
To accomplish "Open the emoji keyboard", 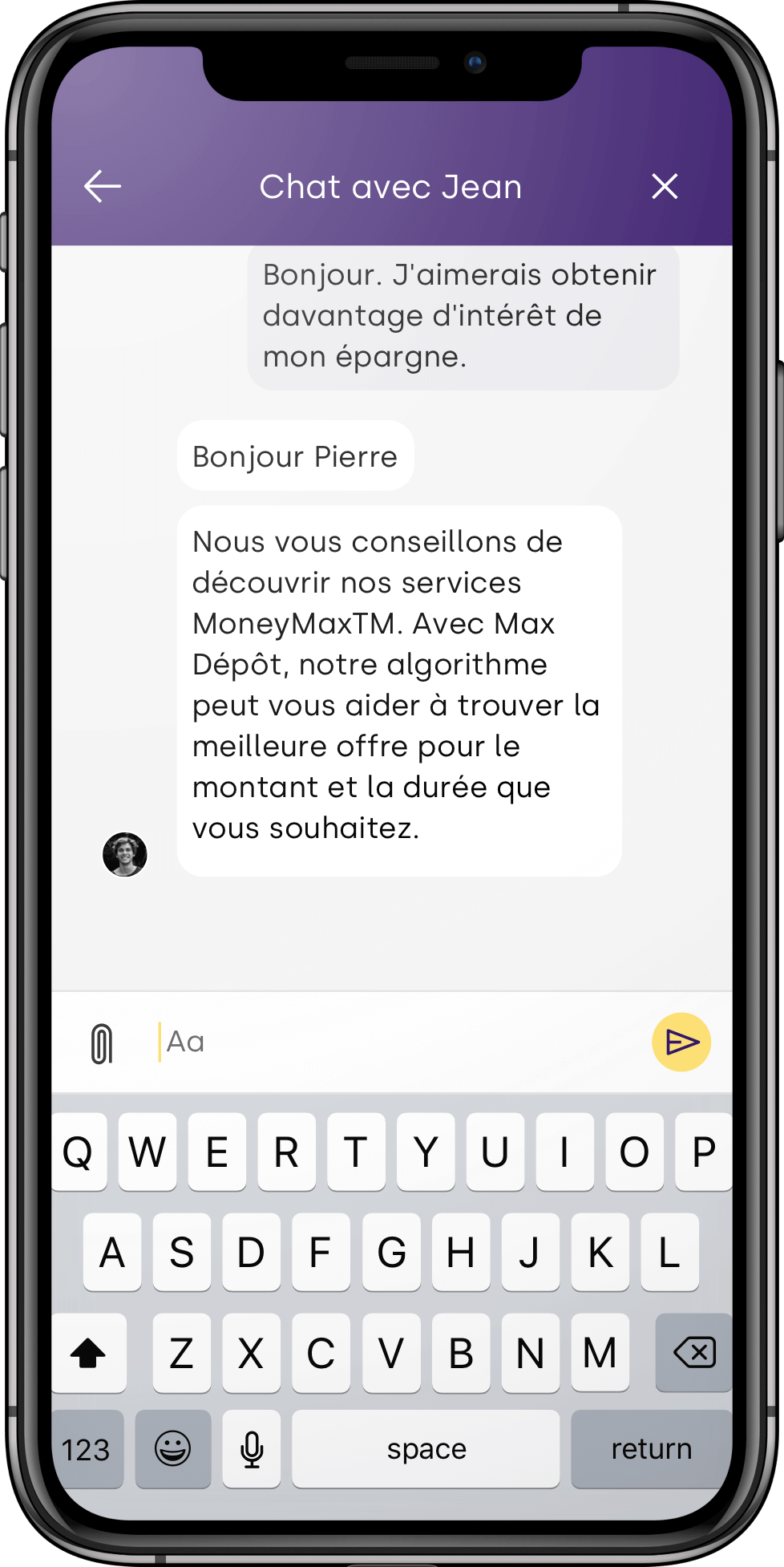I will click(x=173, y=1449).
